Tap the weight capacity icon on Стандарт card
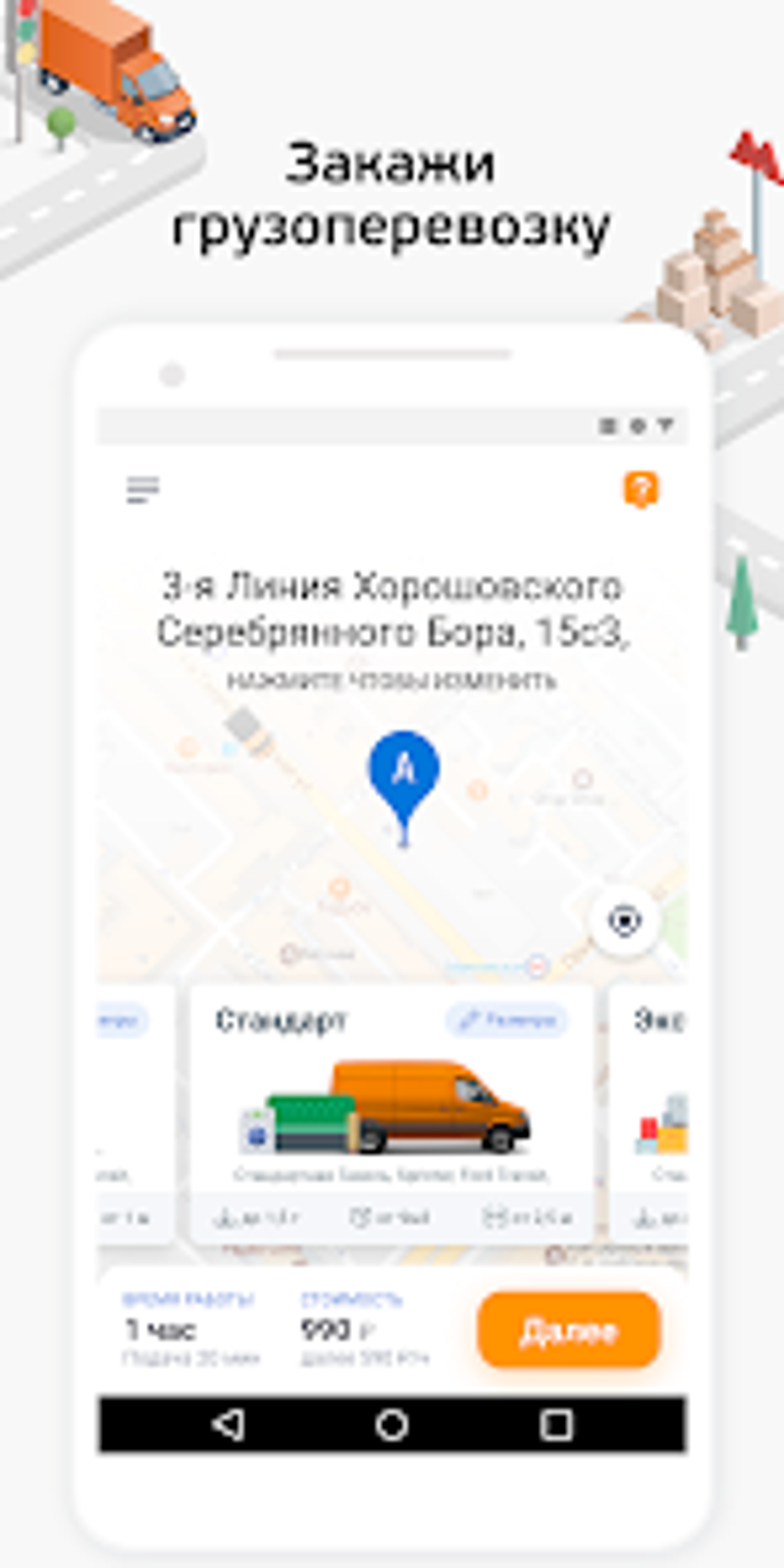The width and height of the screenshot is (784, 1568). [227, 1217]
